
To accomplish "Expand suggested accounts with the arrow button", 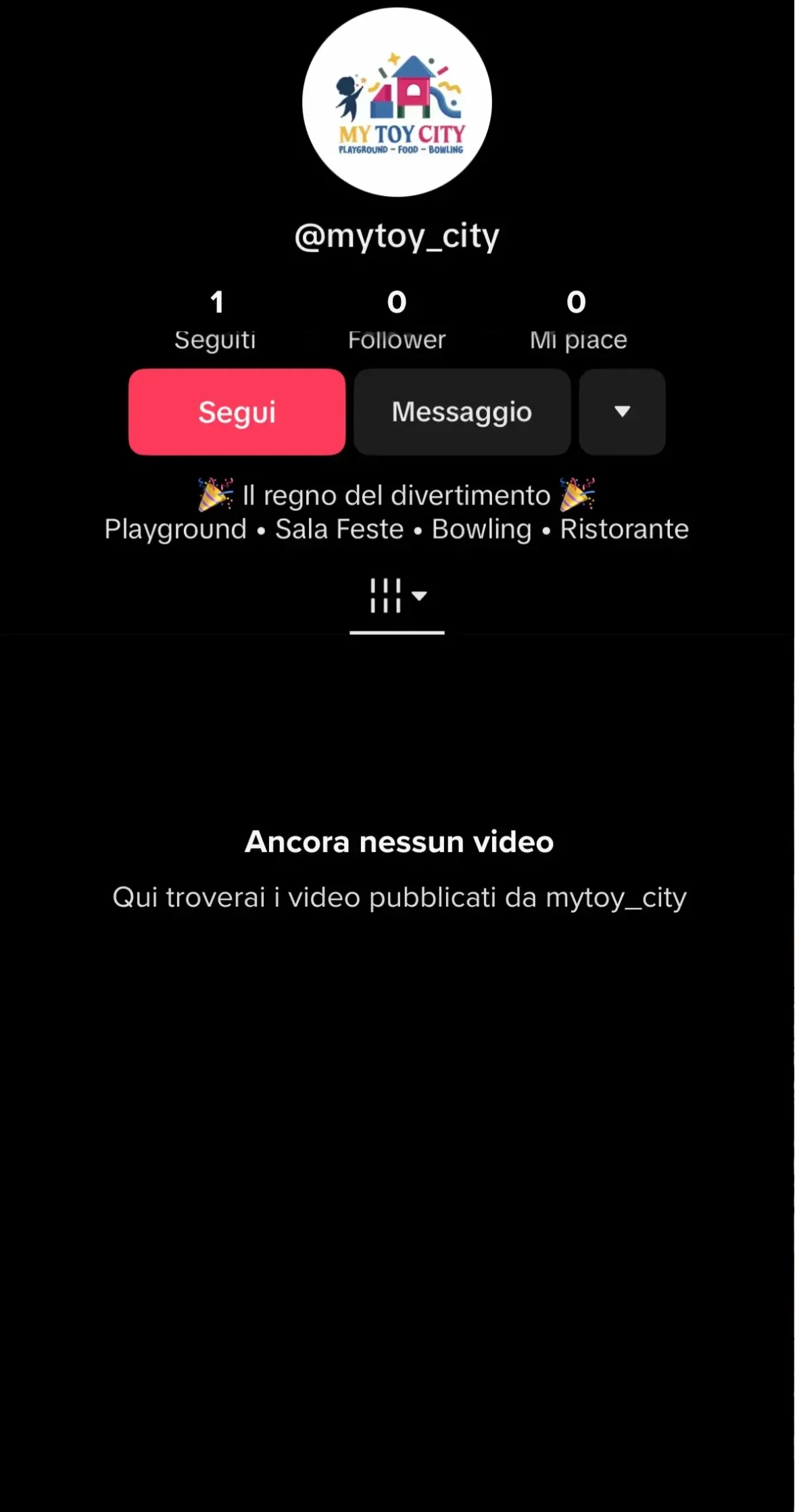I will coord(622,411).
